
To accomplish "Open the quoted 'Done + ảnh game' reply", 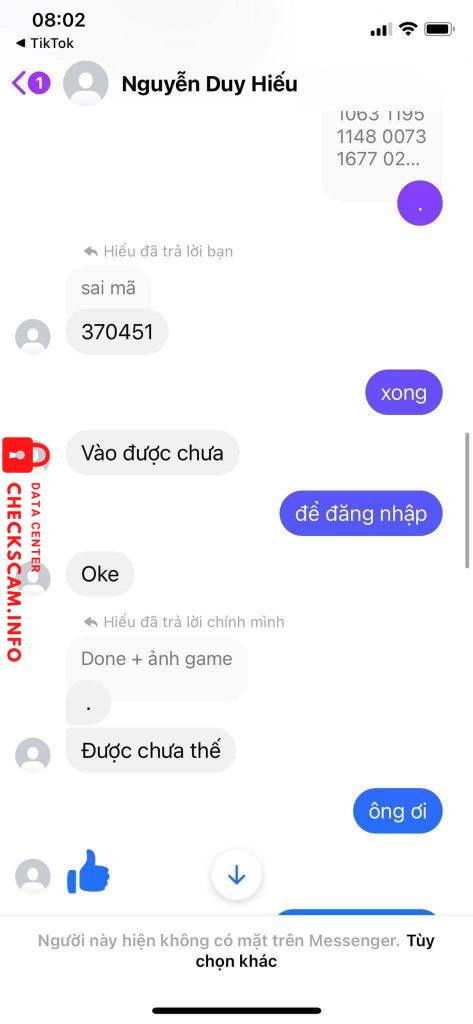I will 157,660.
